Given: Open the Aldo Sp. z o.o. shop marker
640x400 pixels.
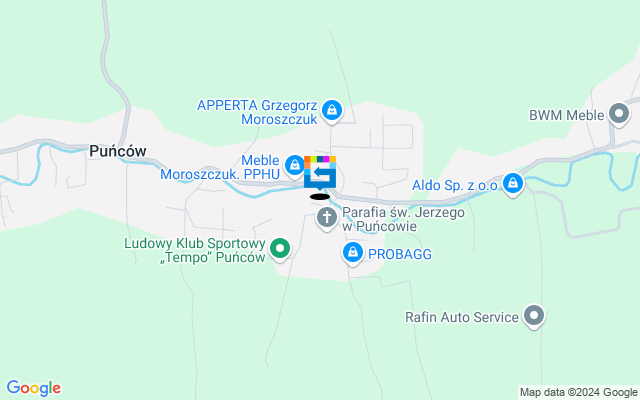Looking at the screenshot, I should 512,184.
